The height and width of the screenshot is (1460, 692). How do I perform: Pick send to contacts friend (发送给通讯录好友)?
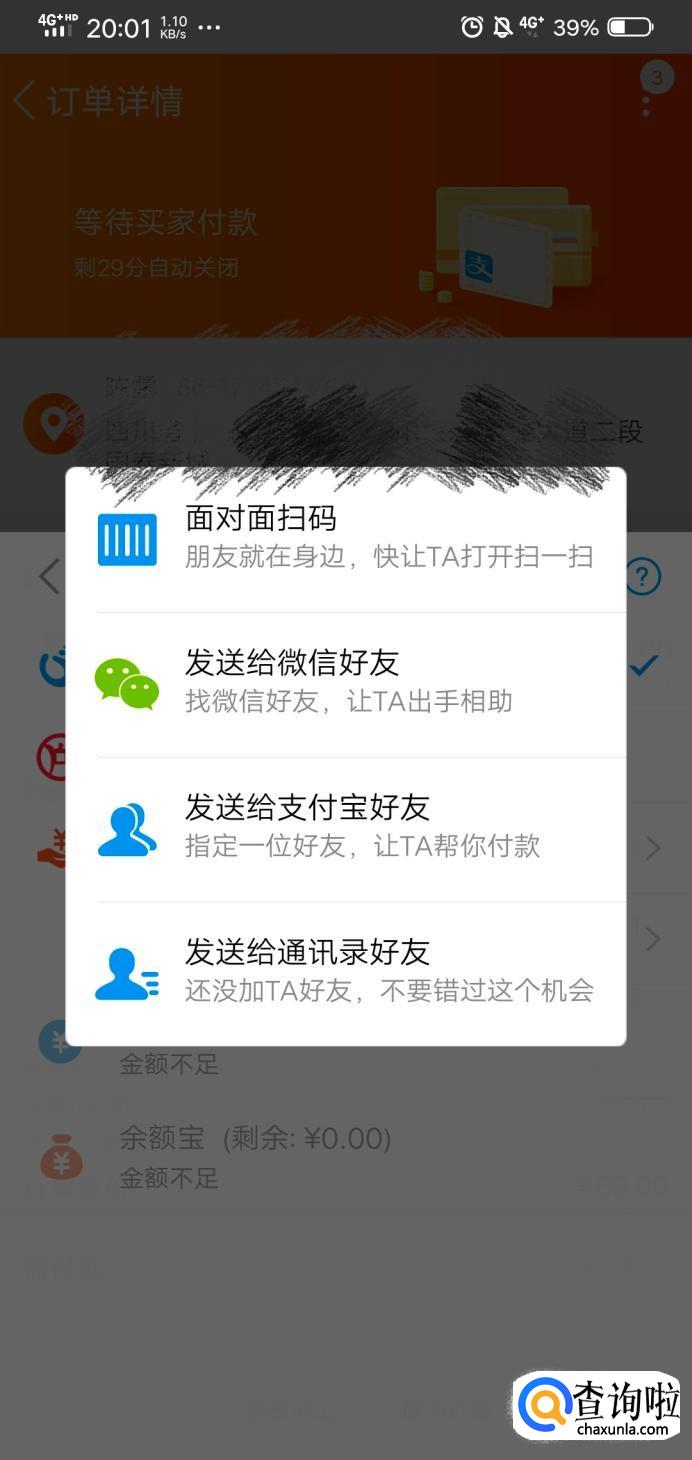point(345,973)
